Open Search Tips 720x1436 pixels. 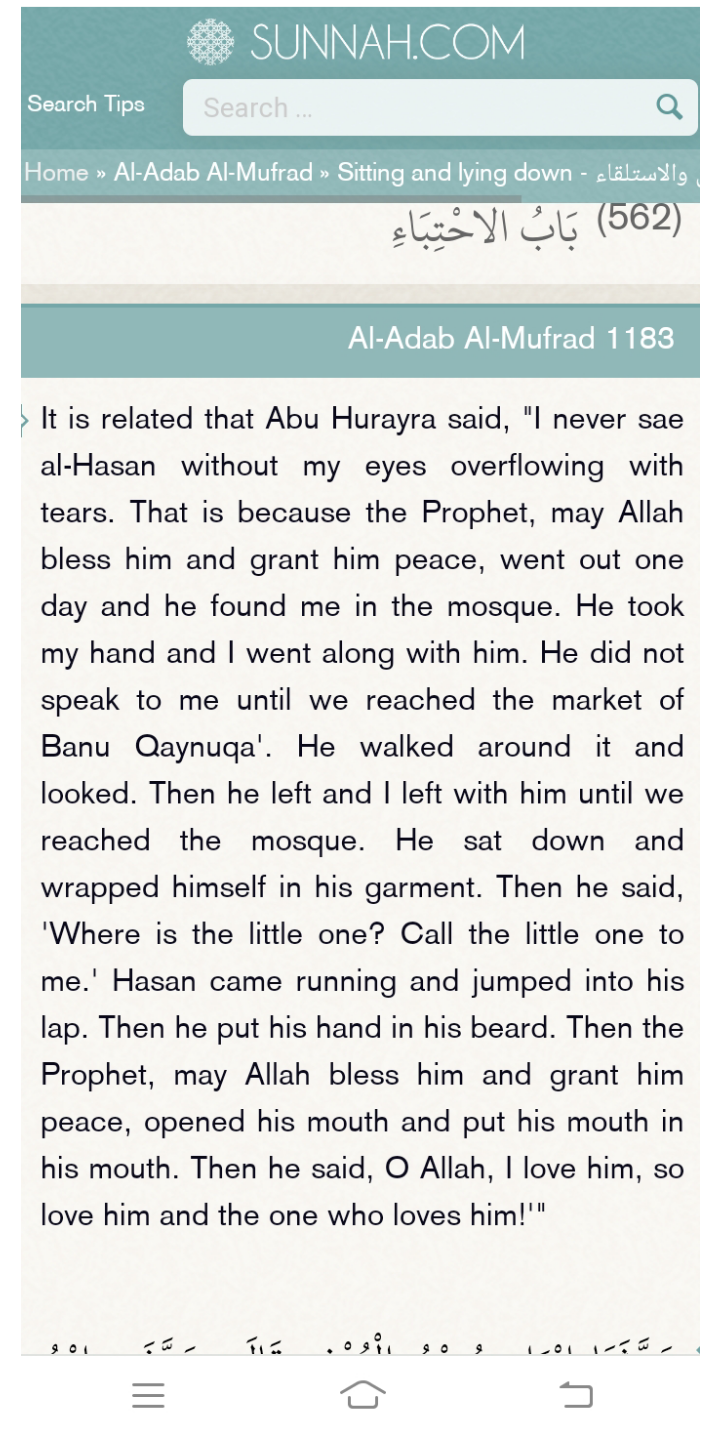[x=86, y=104]
